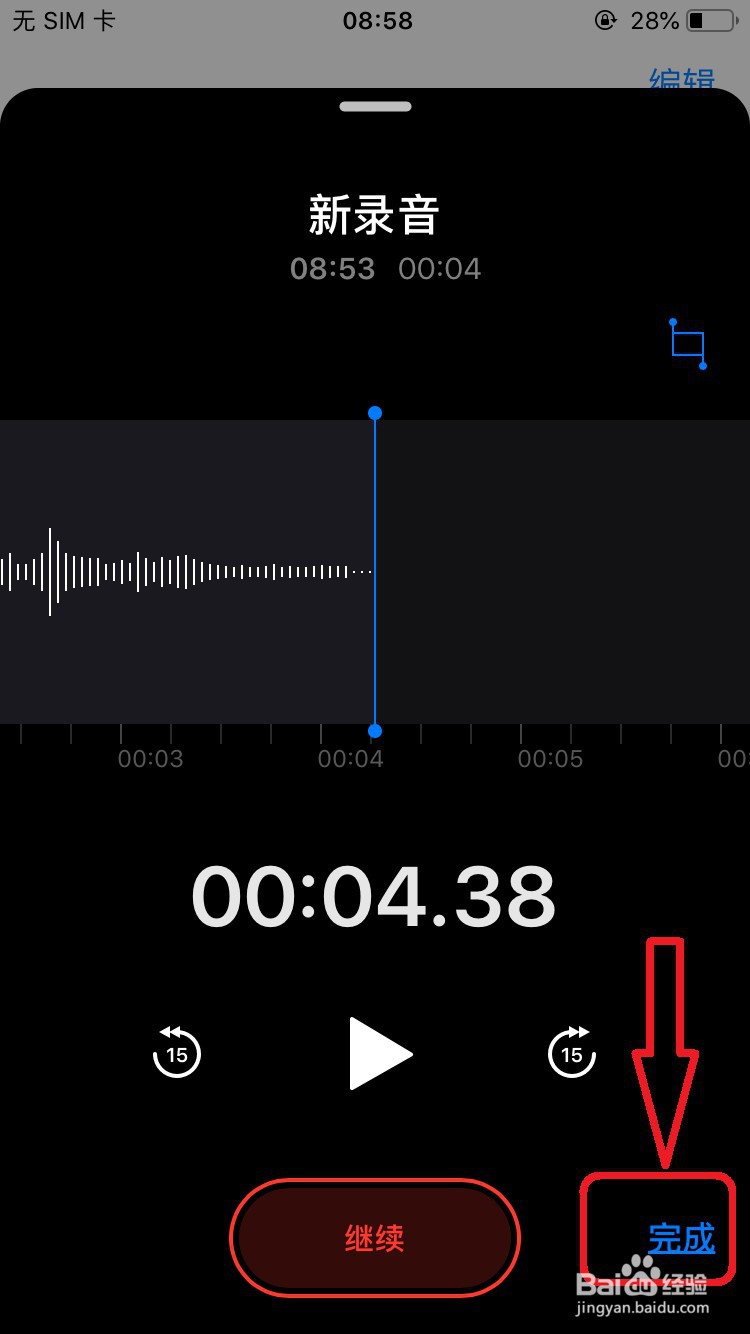Open the trim/crop tool icon
This screenshot has height=1334, width=750.
pos(687,344)
